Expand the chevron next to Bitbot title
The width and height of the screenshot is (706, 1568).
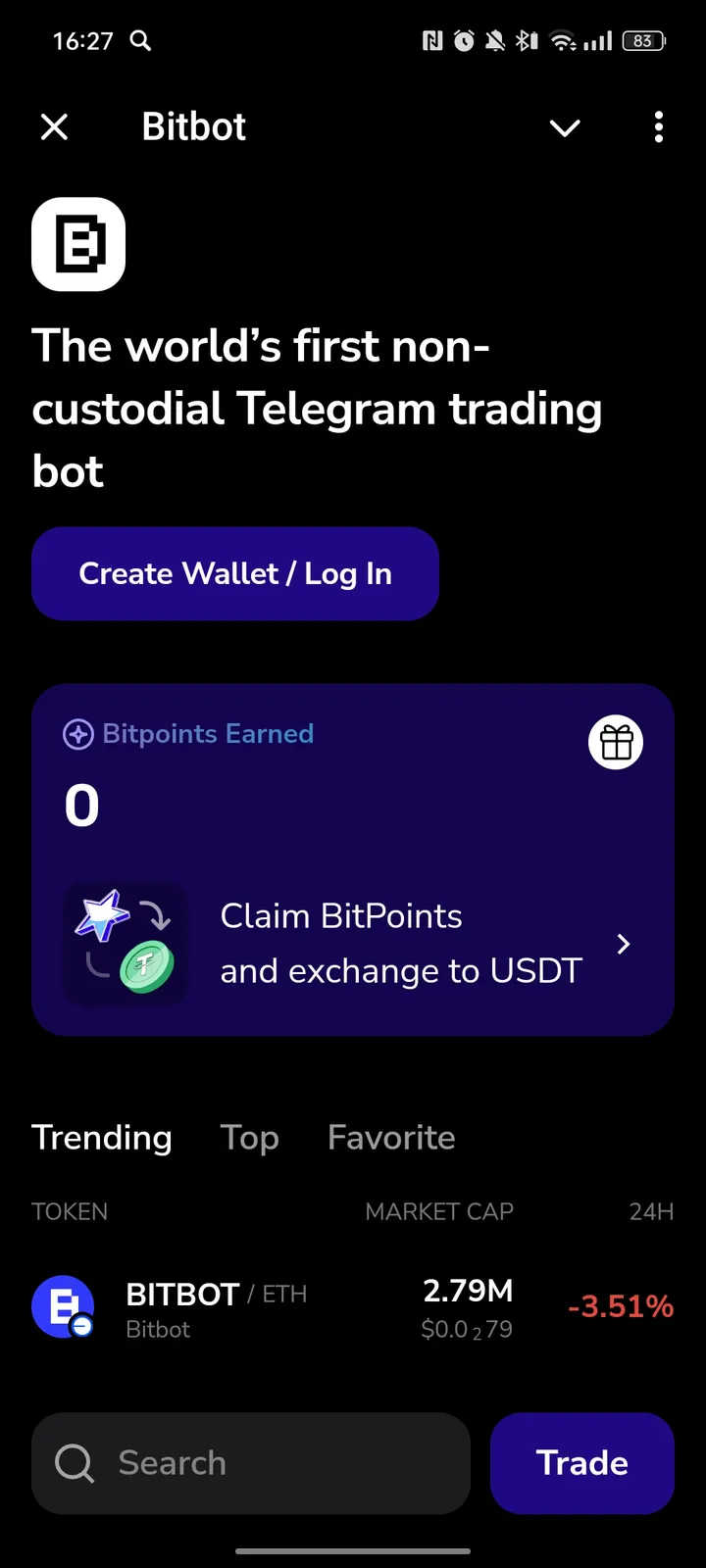[x=565, y=127]
